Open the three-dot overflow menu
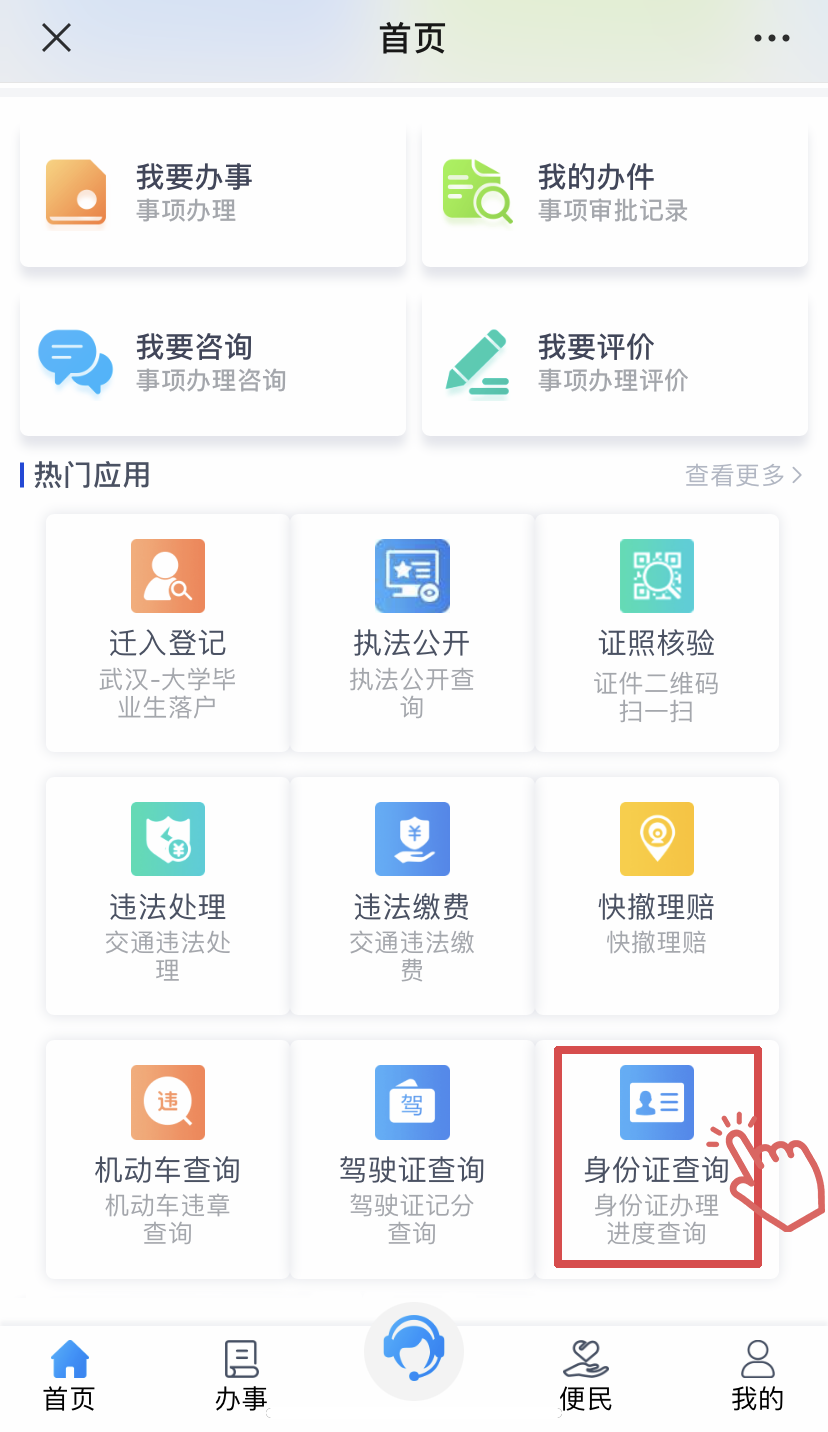 (771, 39)
